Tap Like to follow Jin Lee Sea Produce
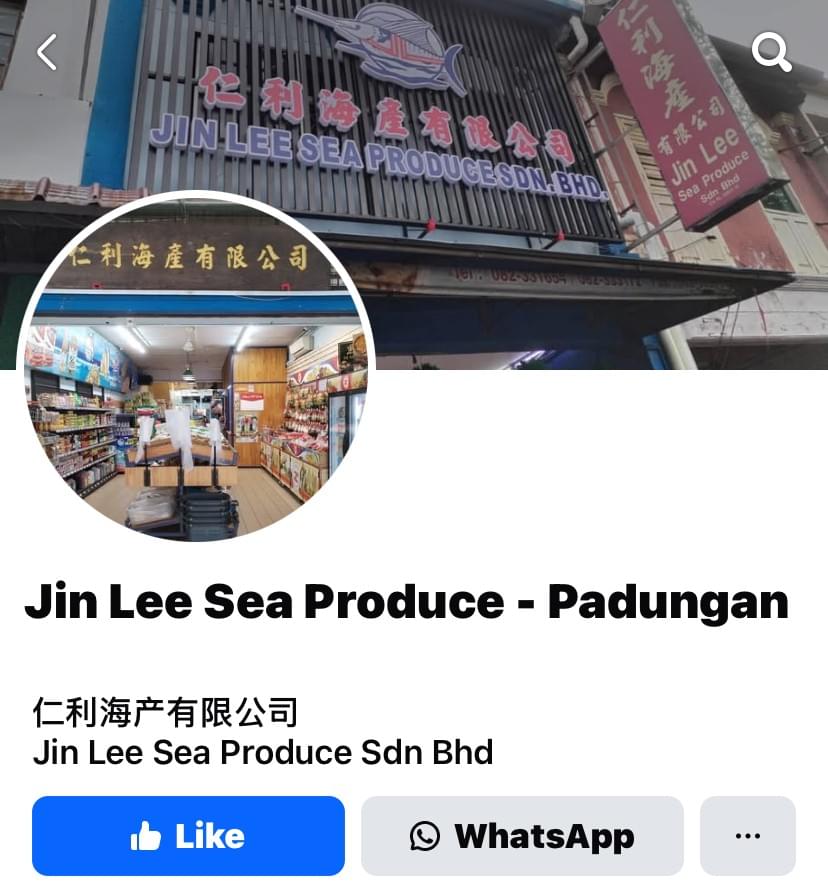Screen dimensions: 828x896 click(188, 836)
